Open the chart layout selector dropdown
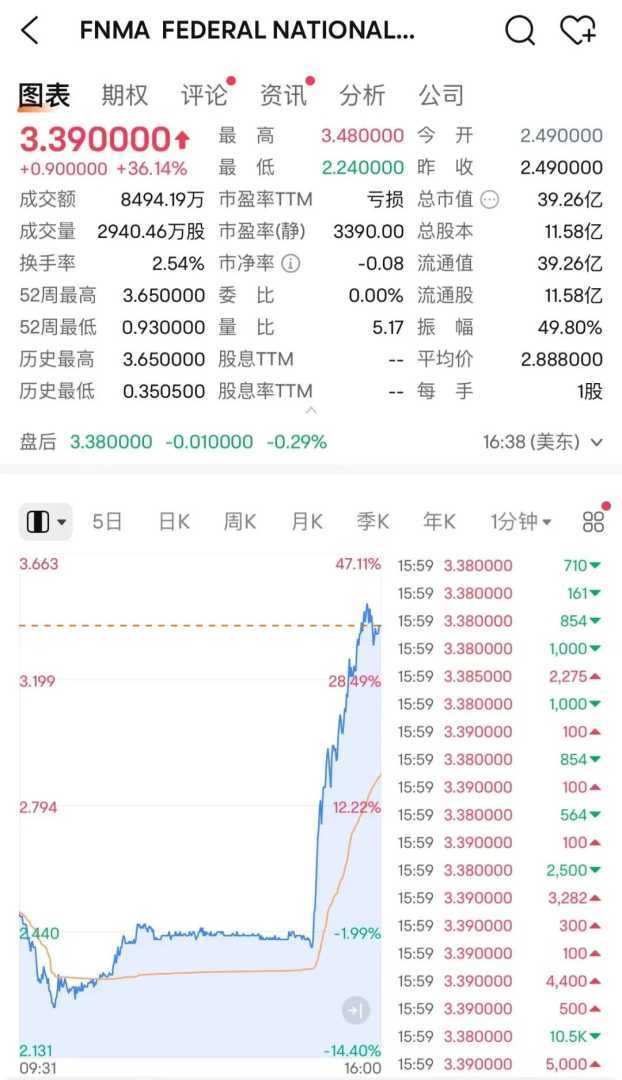 [46, 521]
